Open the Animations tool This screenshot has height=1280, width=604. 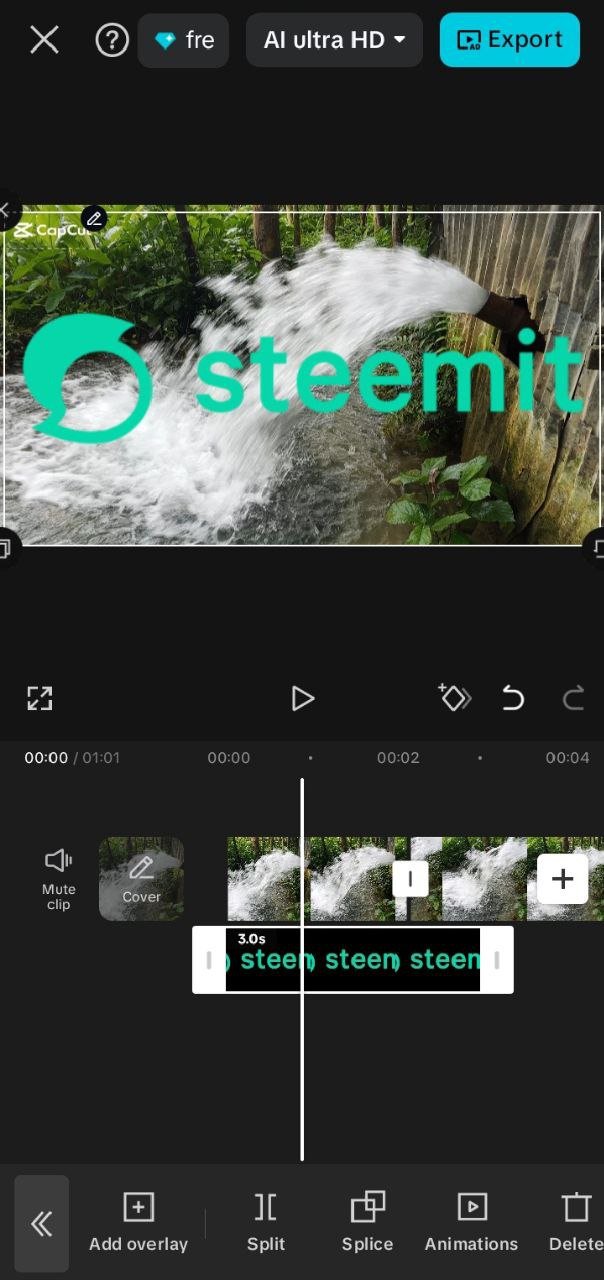[471, 1222]
